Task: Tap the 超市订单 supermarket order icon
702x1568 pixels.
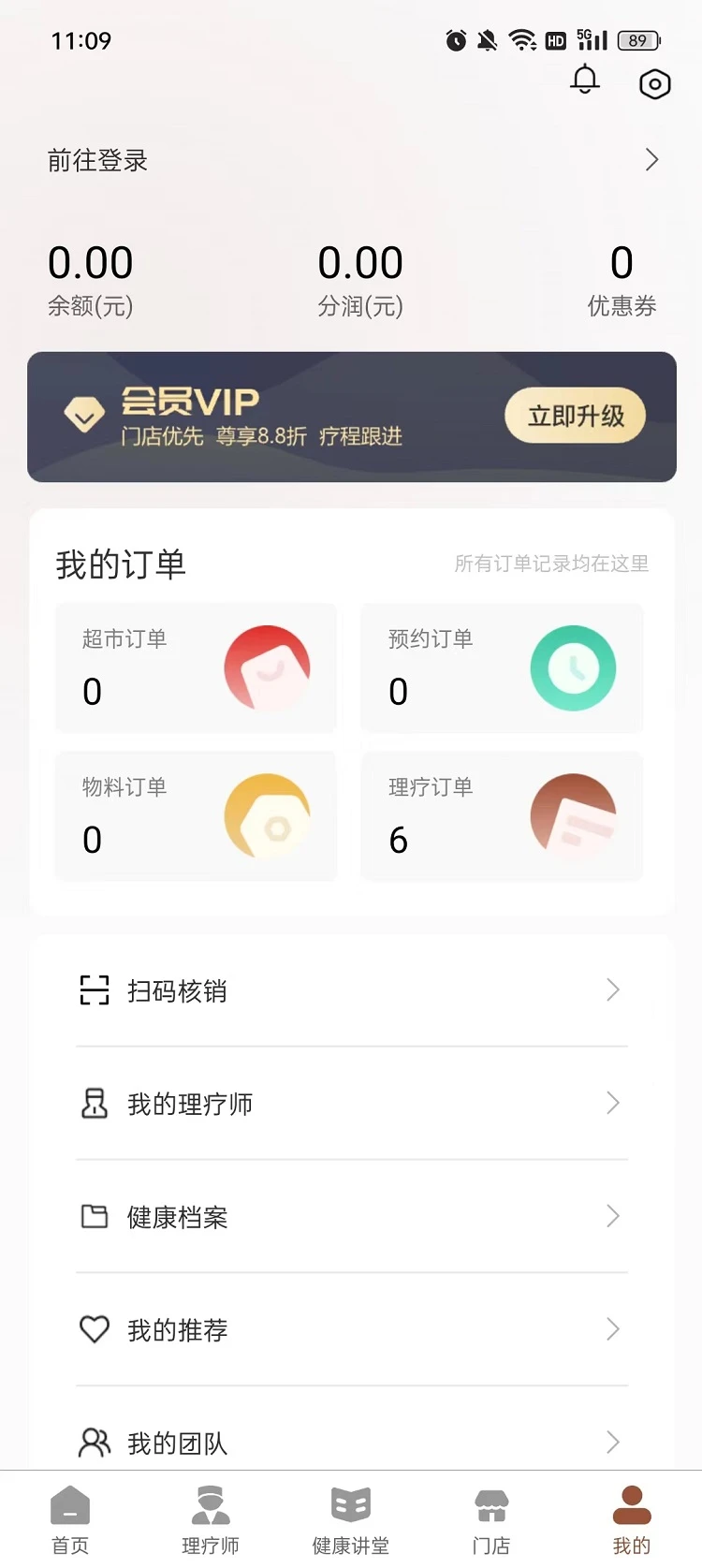Action: pyautogui.click(x=268, y=667)
